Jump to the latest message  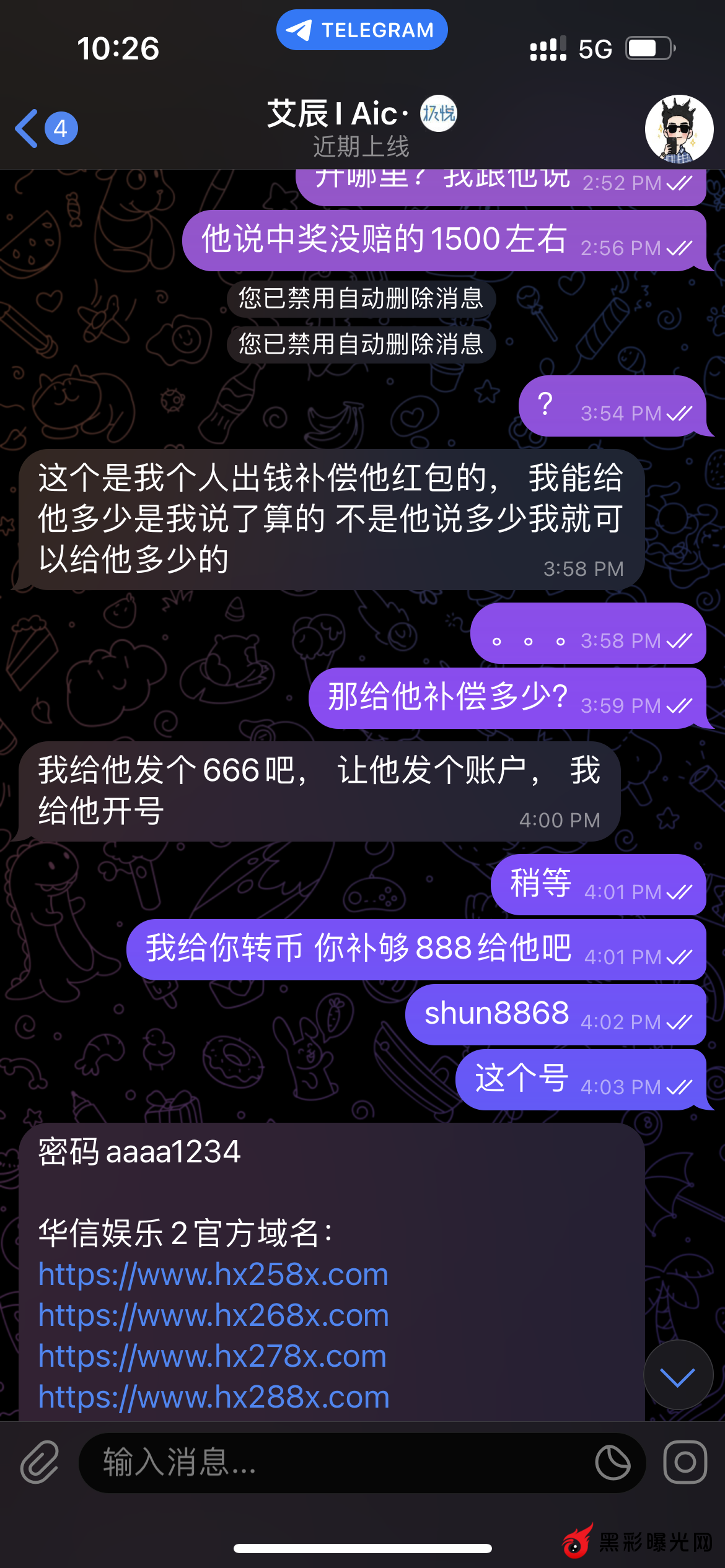pyautogui.click(x=678, y=1375)
